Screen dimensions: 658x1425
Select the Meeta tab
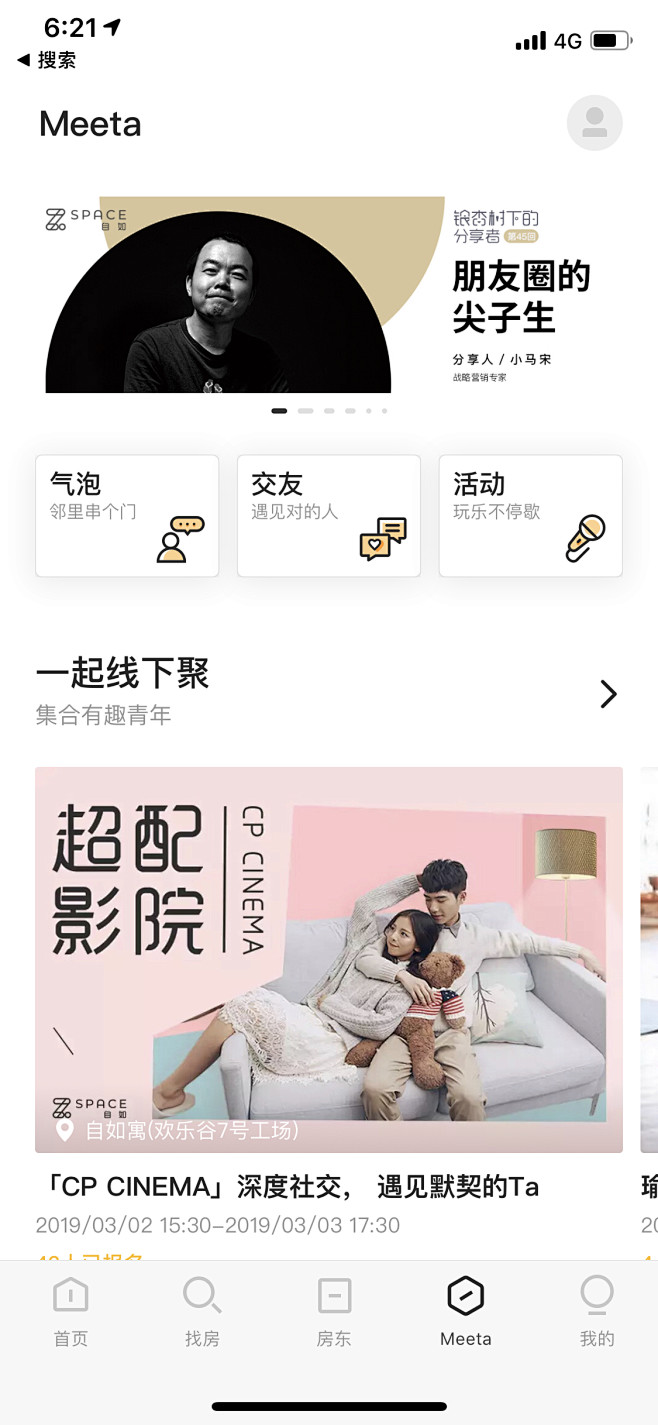point(466,1312)
